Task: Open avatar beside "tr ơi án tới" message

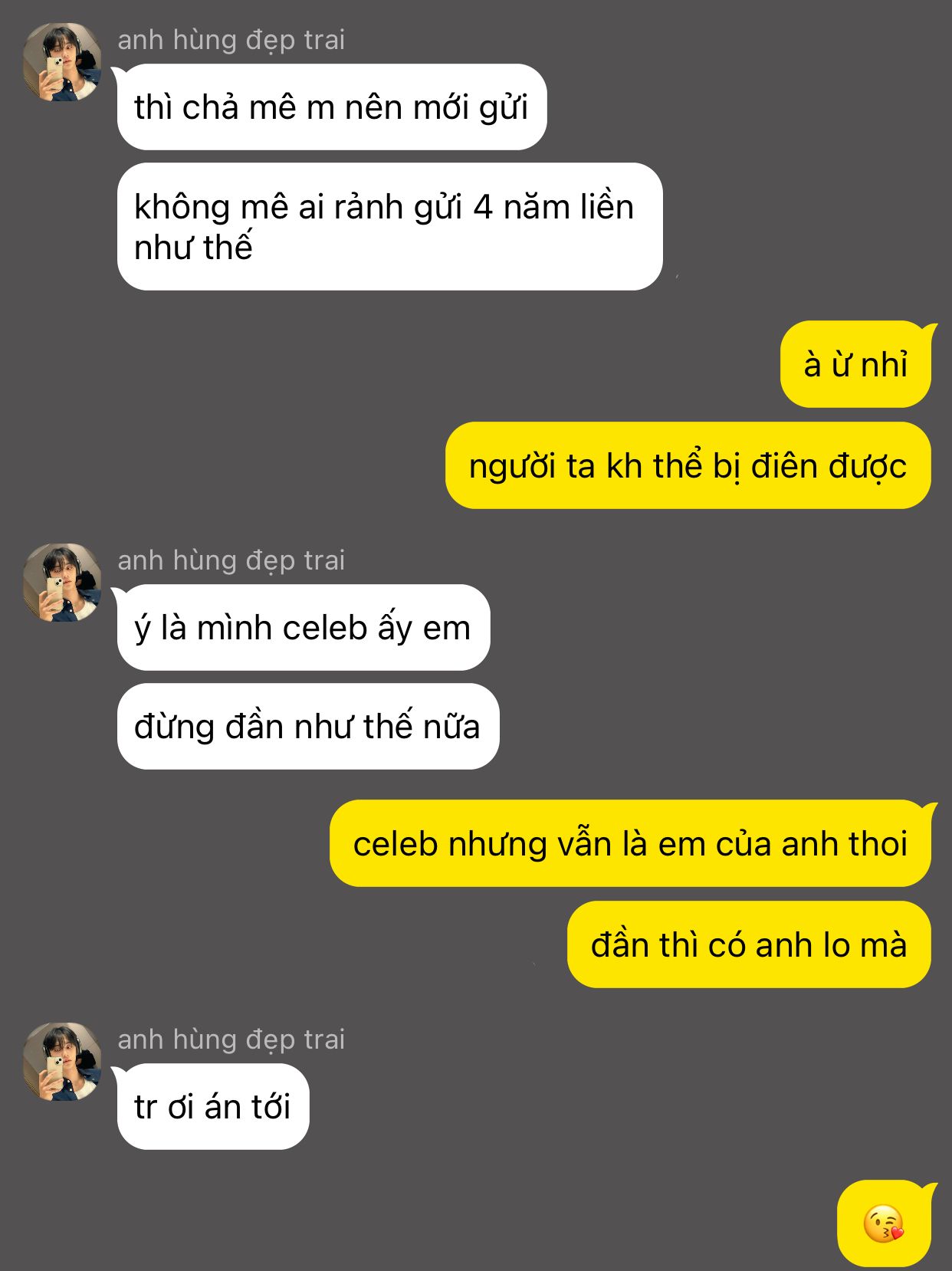Action: (62, 1062)
